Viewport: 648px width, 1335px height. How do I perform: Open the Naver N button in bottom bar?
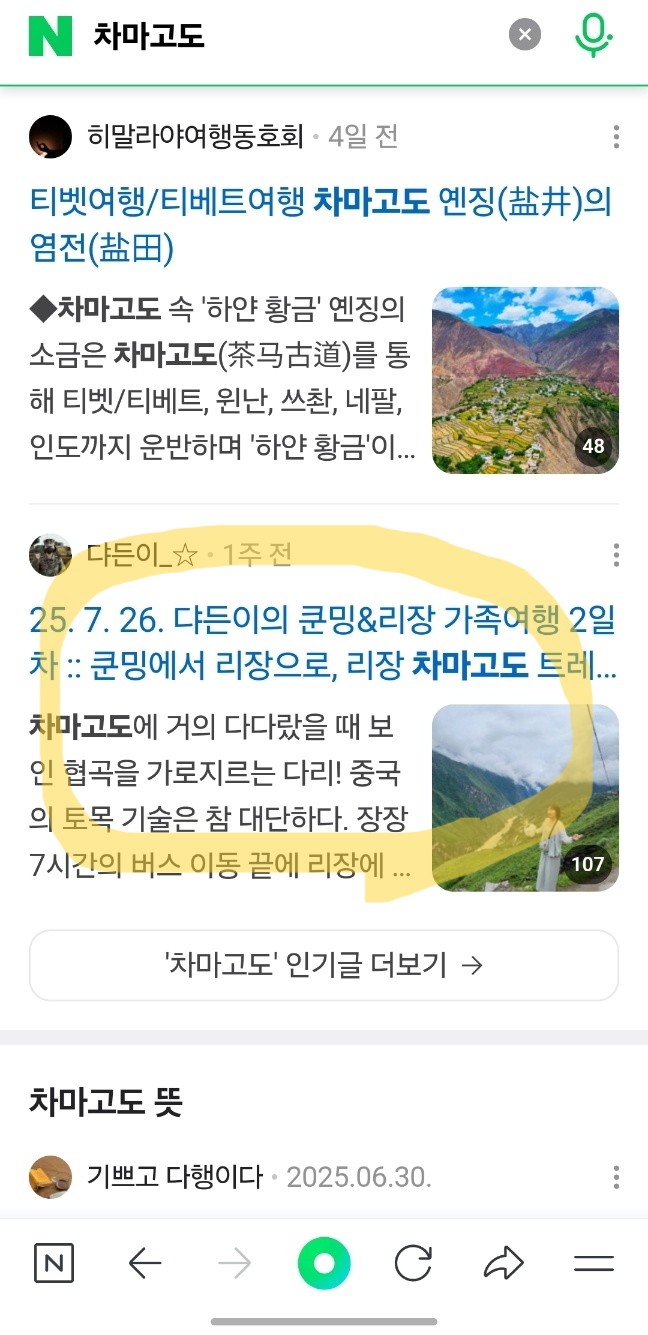pos(54,1264)
